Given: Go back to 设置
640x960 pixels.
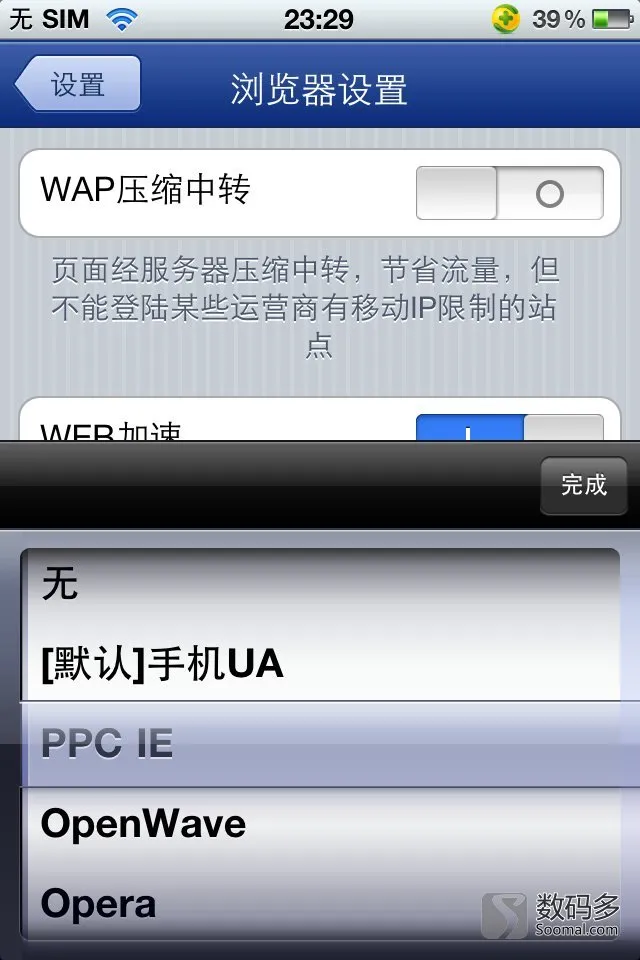Looking at the screenshot, I should click(78, 85).
